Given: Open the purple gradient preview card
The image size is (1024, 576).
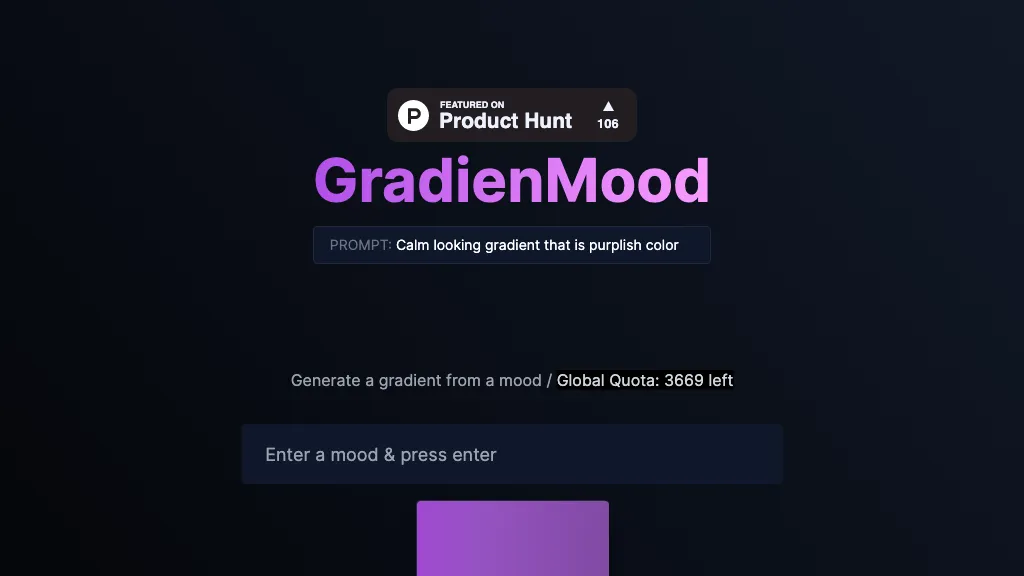Looking at the screenshot, I should click(512, 538).
